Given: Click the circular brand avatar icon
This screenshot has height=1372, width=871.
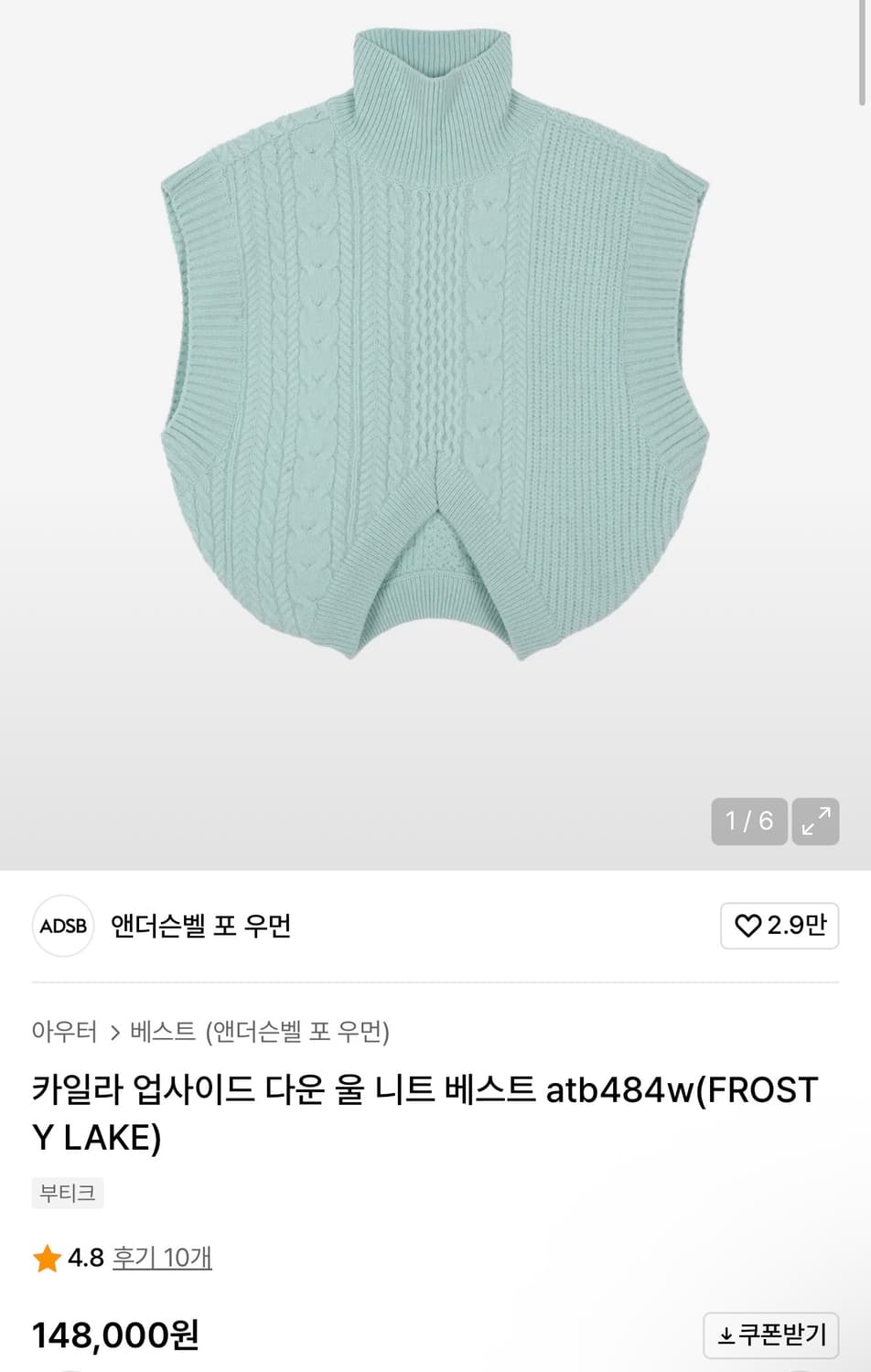Looking at the screenshot, I should [x=61, y=925].
